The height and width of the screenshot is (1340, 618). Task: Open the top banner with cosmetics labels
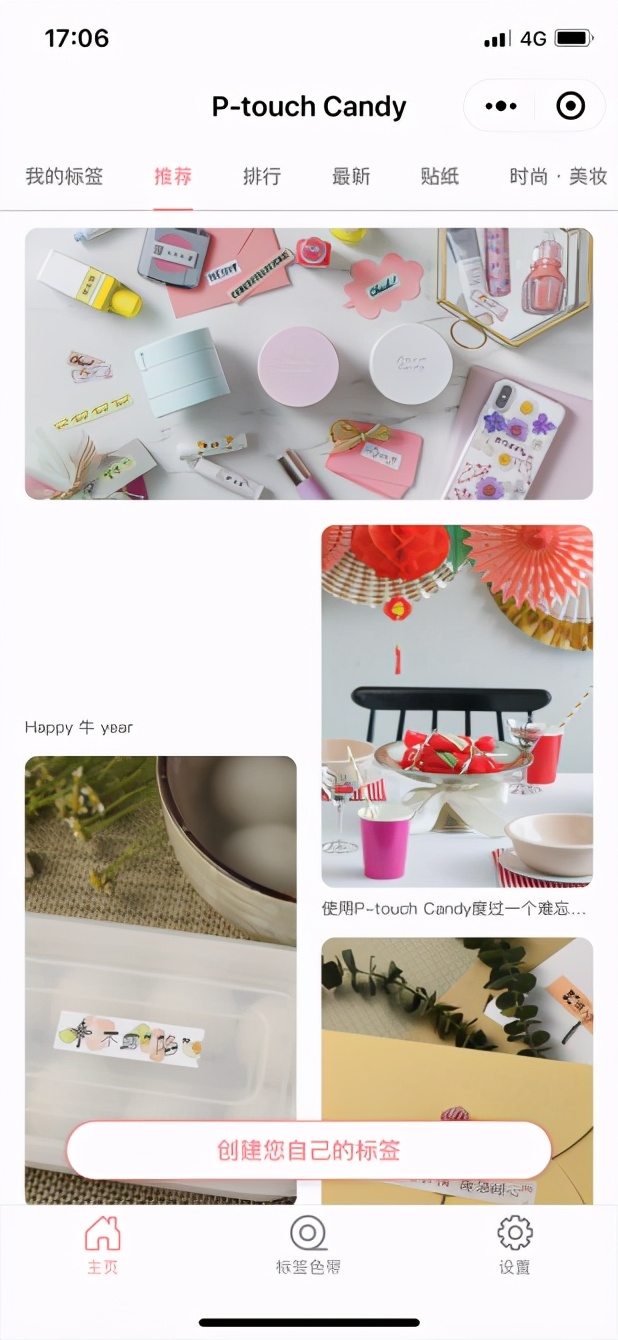click(x=308, y=363)
